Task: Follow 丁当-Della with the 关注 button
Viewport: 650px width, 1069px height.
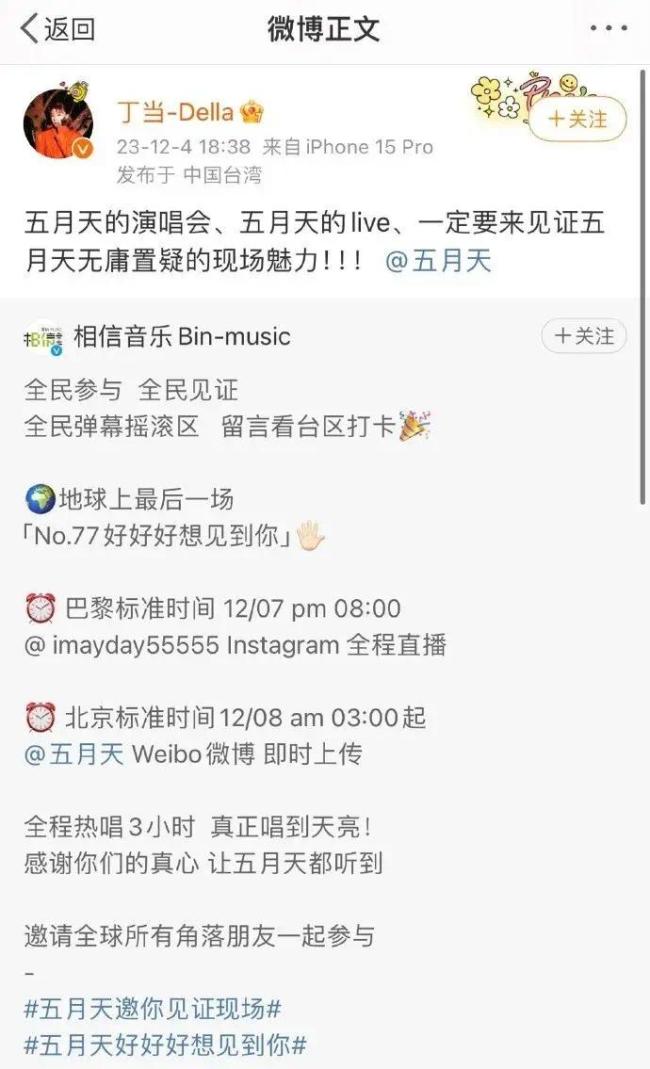Action: coord(578,120)
